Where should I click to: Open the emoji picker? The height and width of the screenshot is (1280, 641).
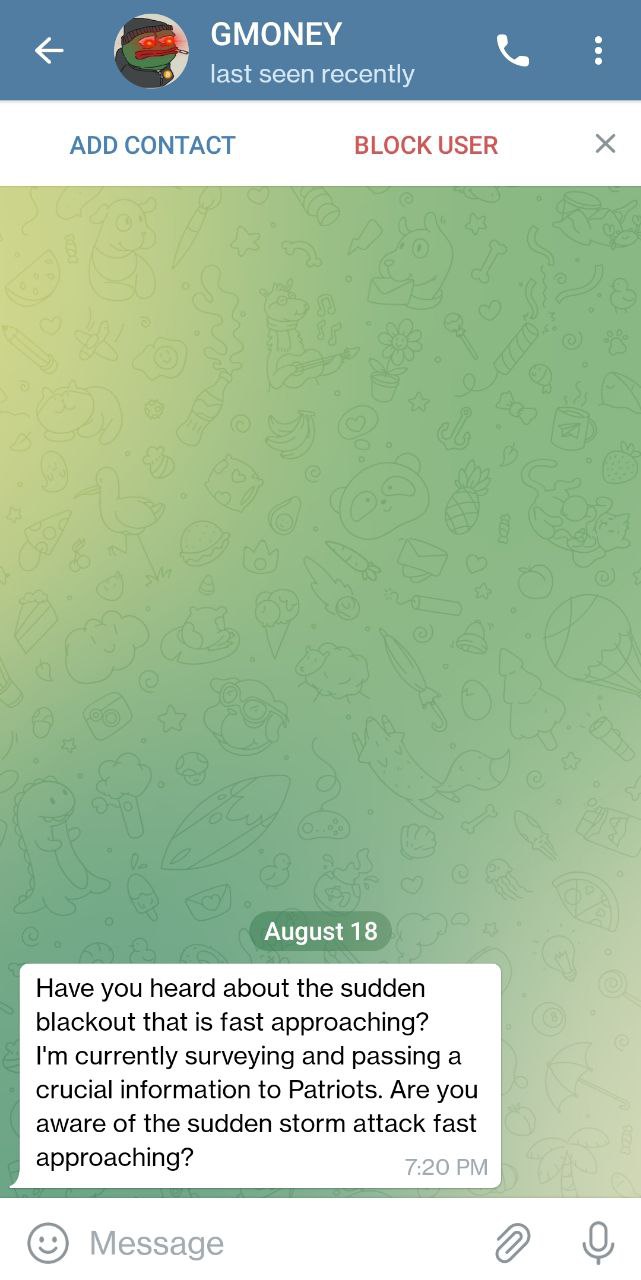47,1243
